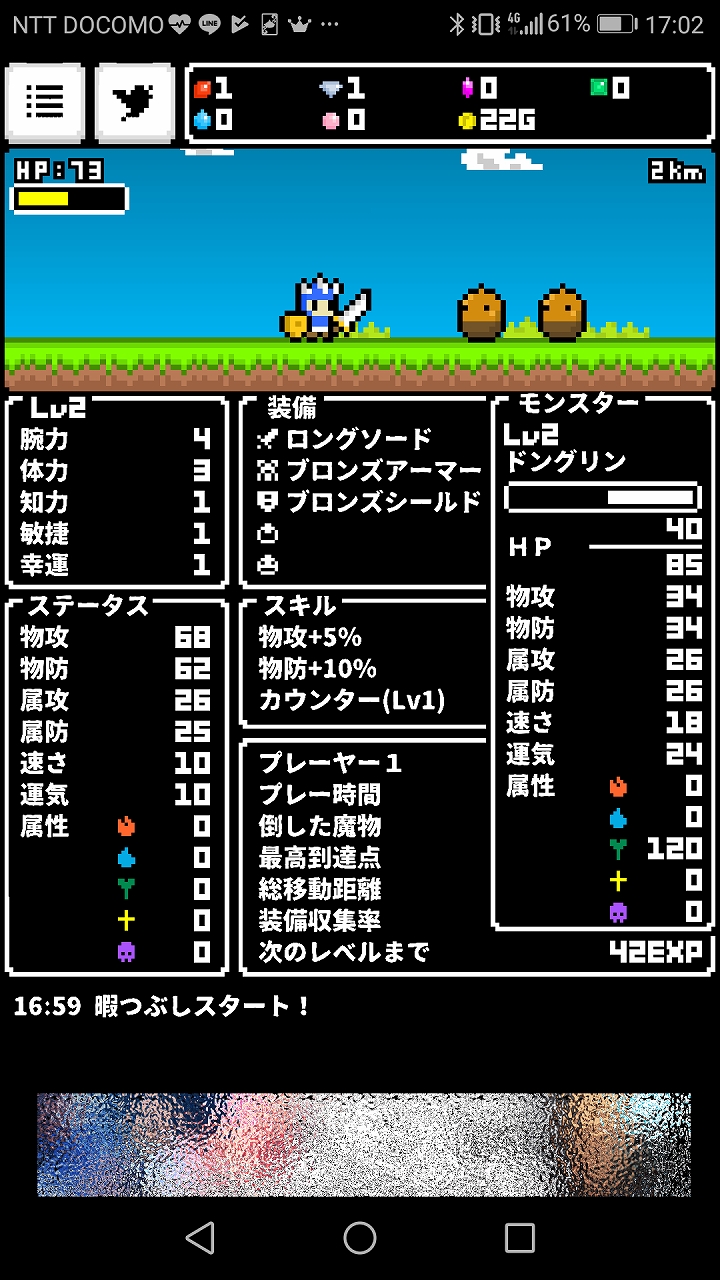Go back with system back button
Image resolution: width=720 pixels, height=1280 pixels.
(x=200, y=1238)
